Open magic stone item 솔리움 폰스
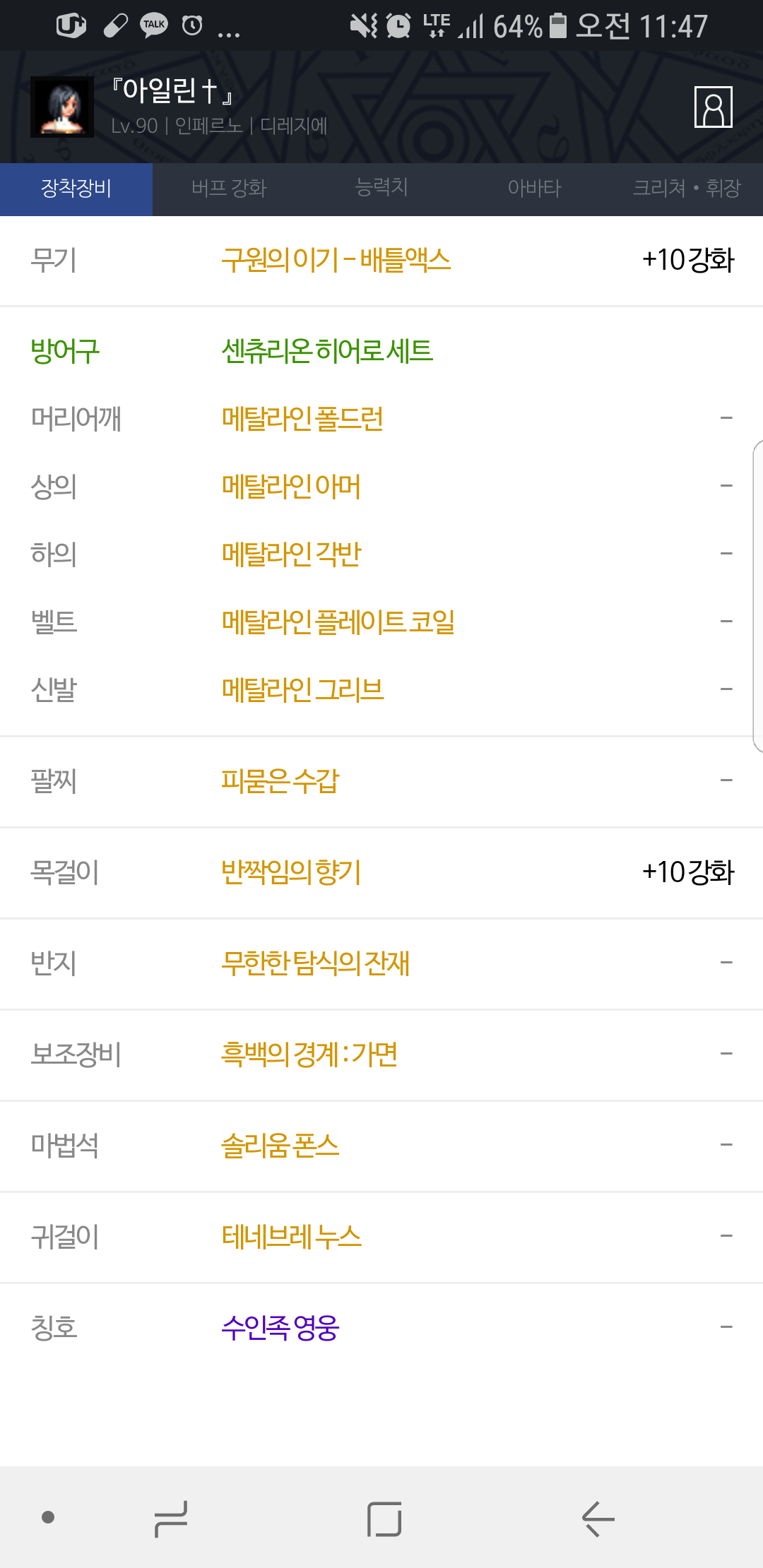 280,1146
